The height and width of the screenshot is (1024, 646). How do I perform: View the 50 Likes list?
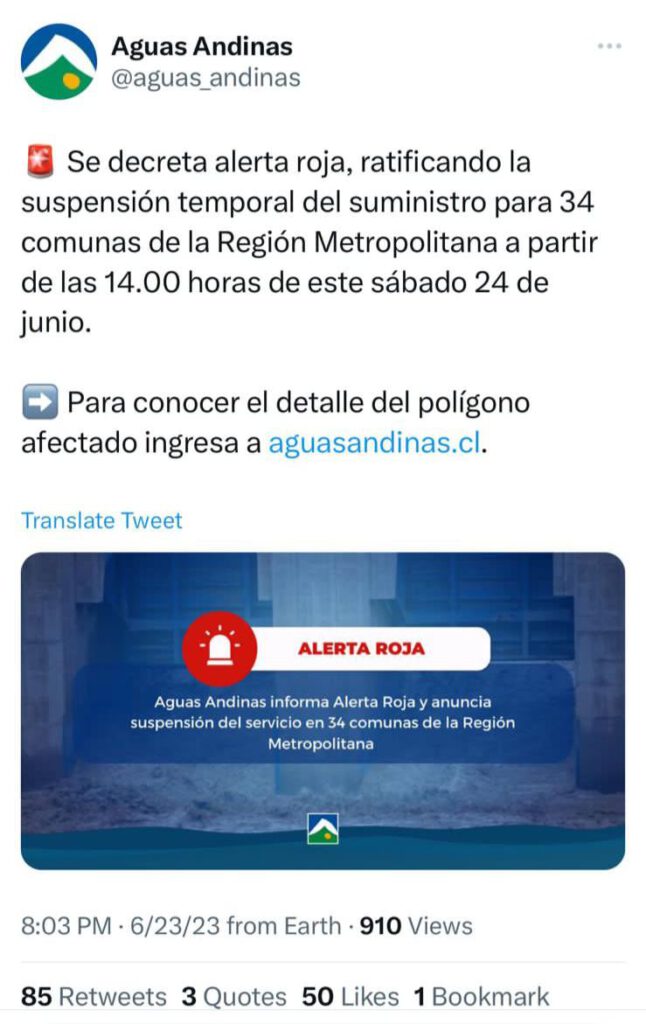[350, 996]
